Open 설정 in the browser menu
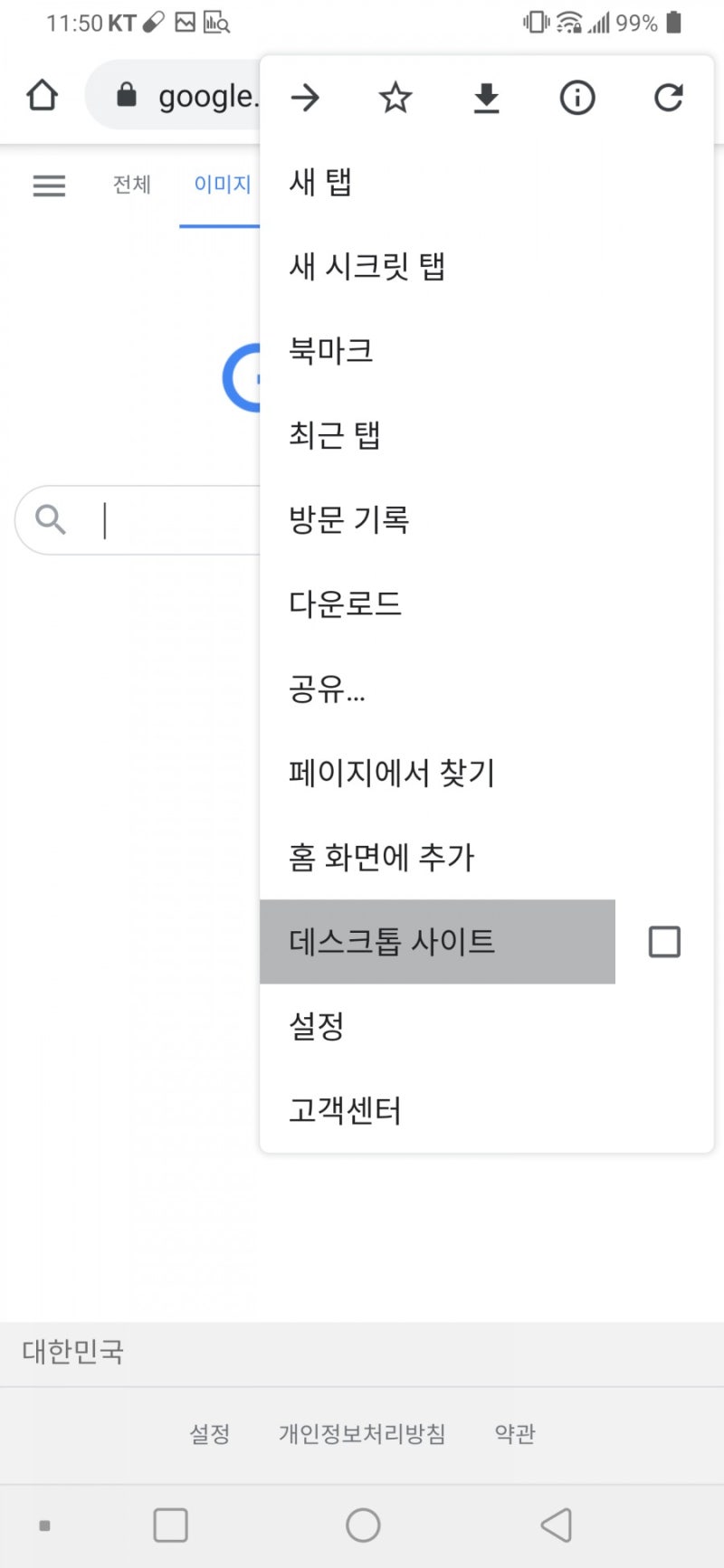 point(487,1026)
